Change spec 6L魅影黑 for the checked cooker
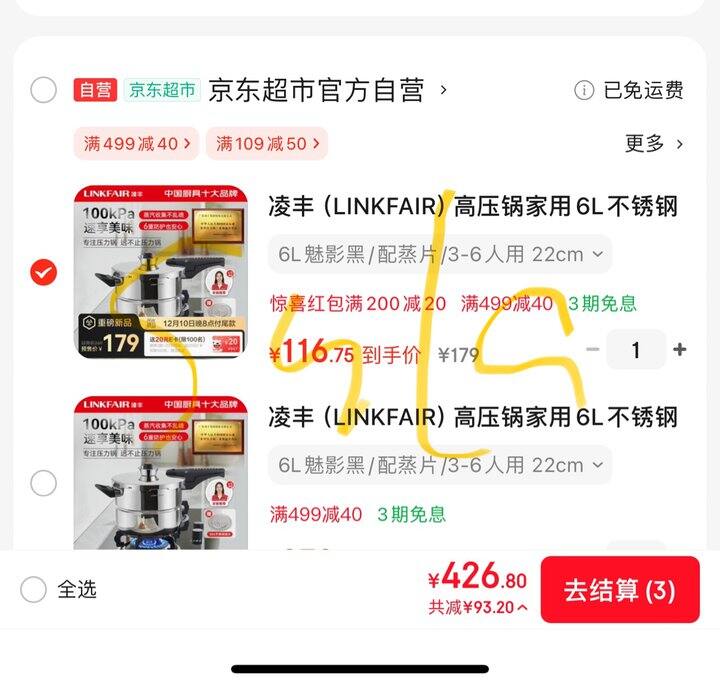The width and height of the screenshot is (720, 687). coord(440,254)
